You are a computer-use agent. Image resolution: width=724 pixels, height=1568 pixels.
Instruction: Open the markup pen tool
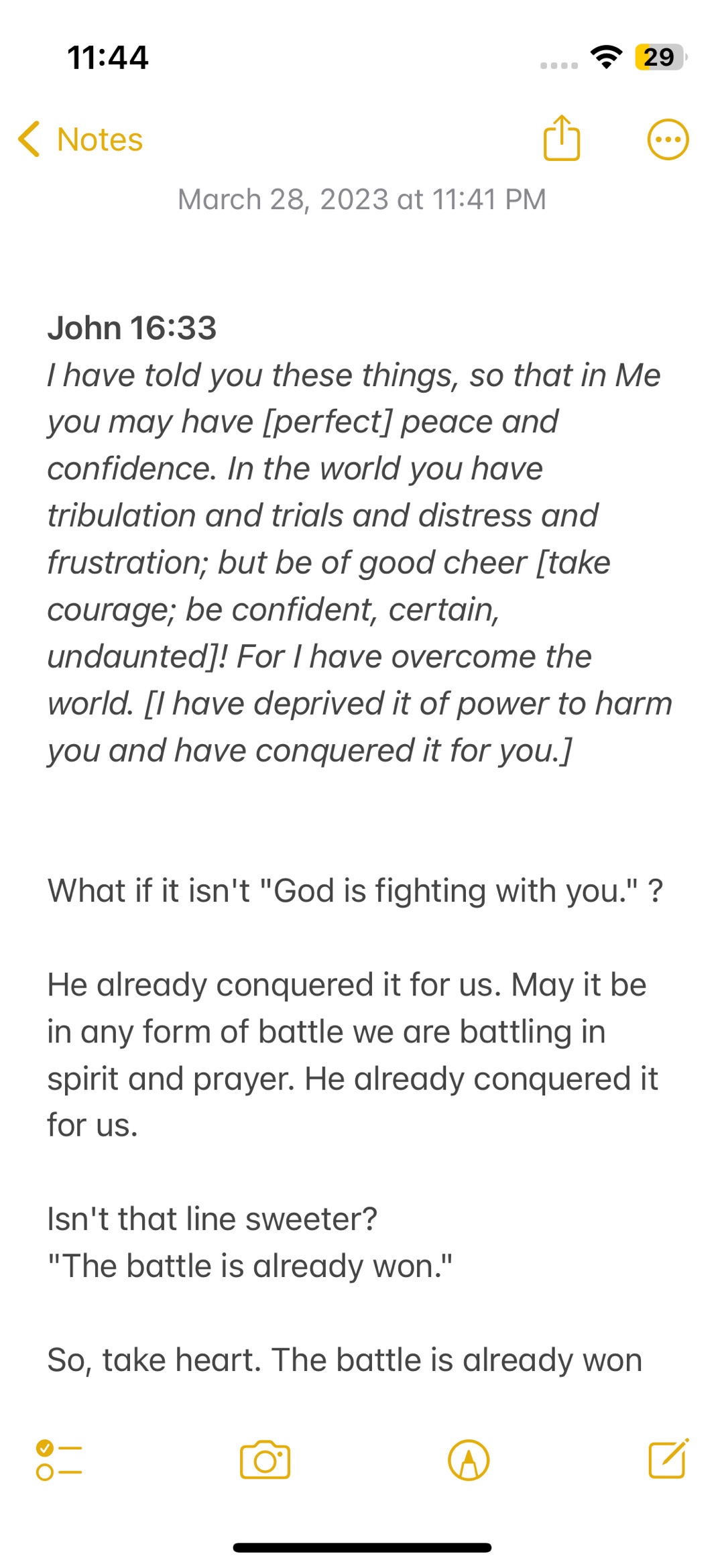pos(469,1459)
